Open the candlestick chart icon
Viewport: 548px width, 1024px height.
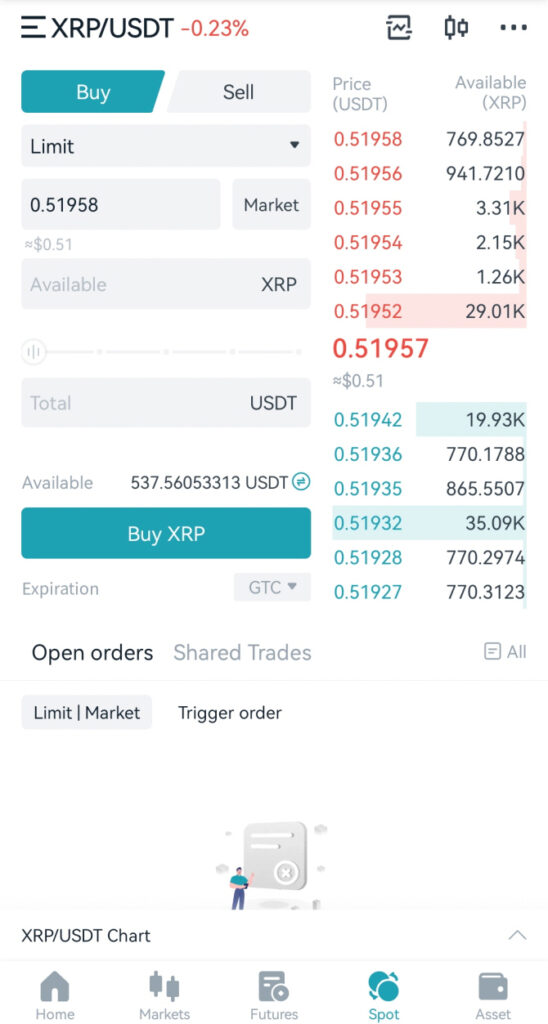tap(456, 27)
